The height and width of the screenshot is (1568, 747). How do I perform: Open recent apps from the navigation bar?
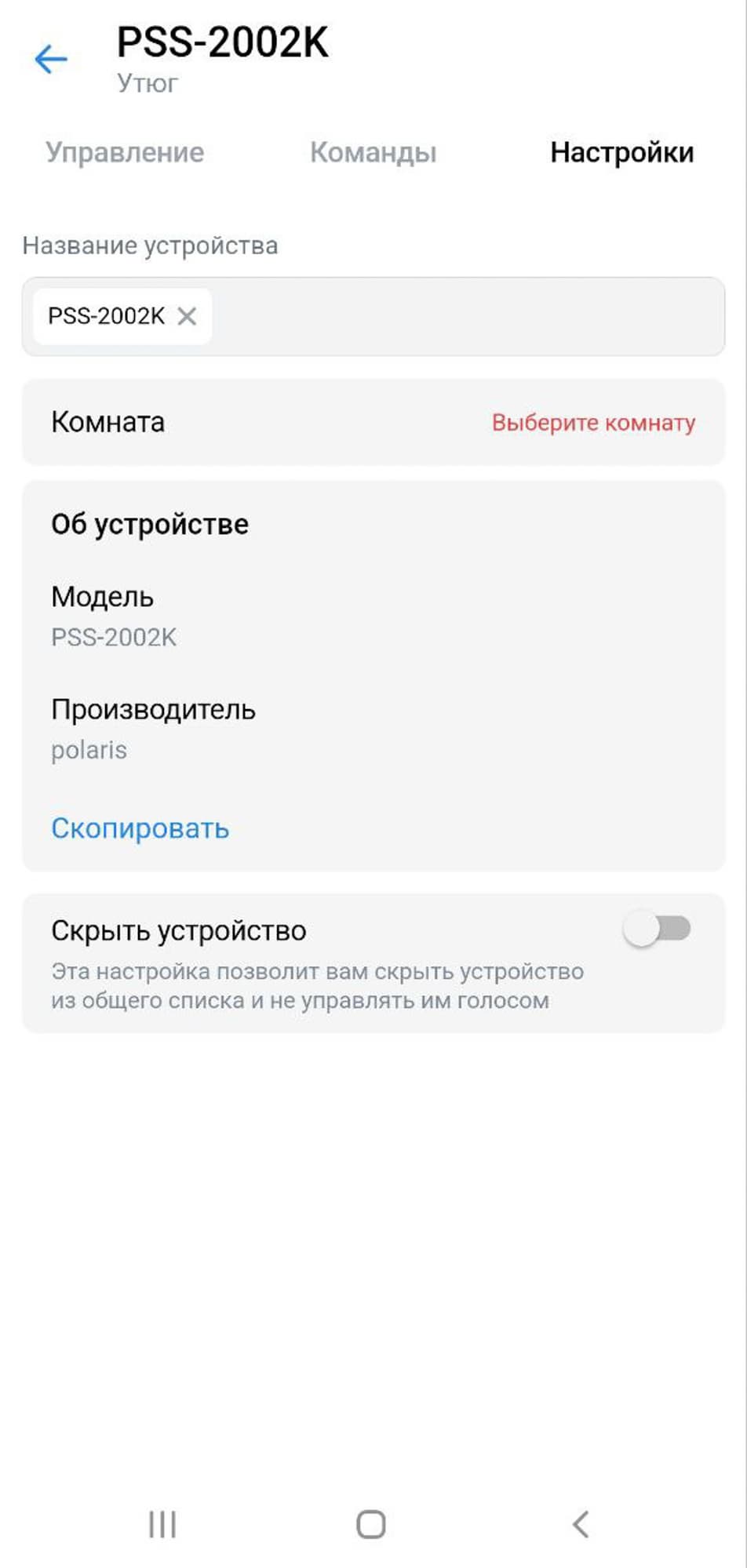(162, 1524)
